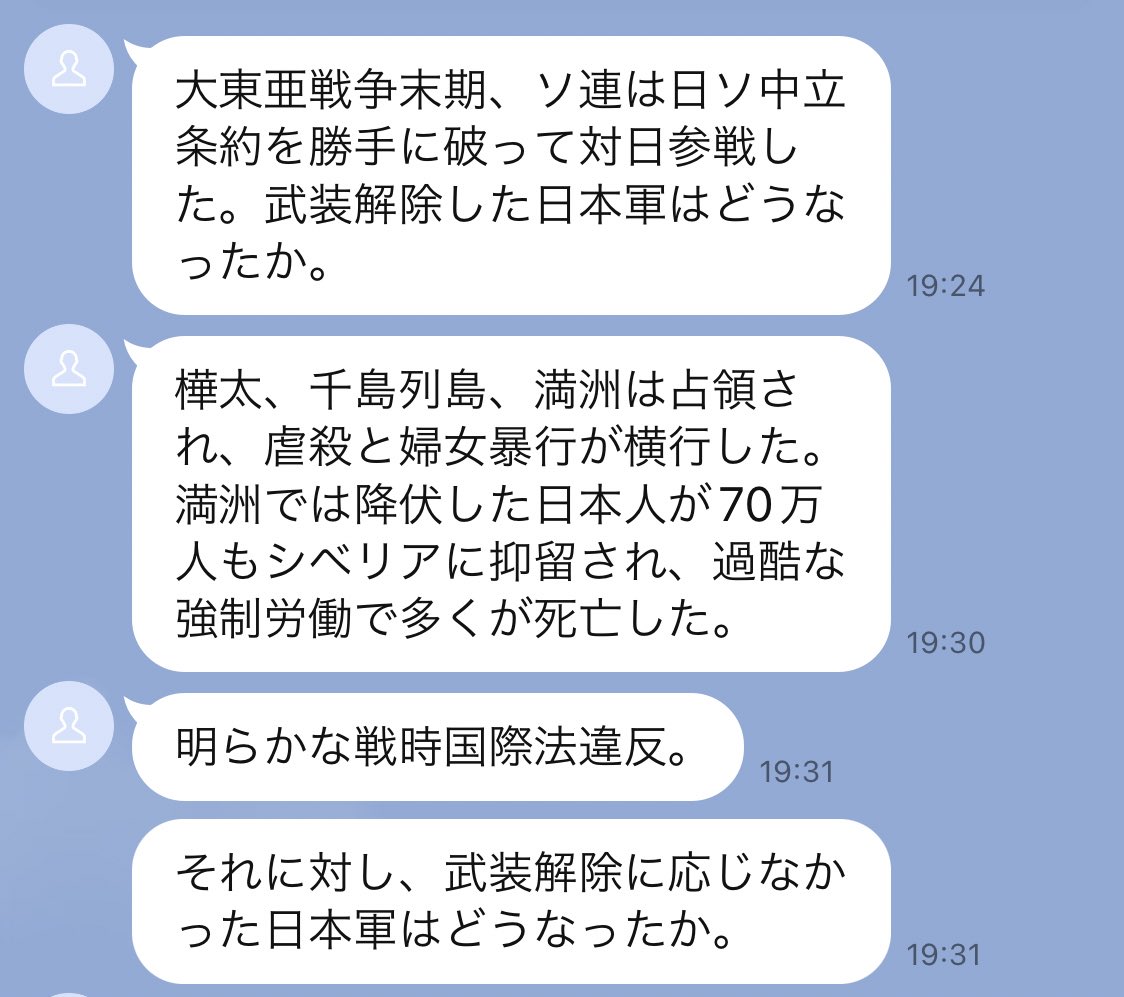
Task: View sender profile beside 明らかな戦時国際法違反 message
Action: (x=68, y=727)
